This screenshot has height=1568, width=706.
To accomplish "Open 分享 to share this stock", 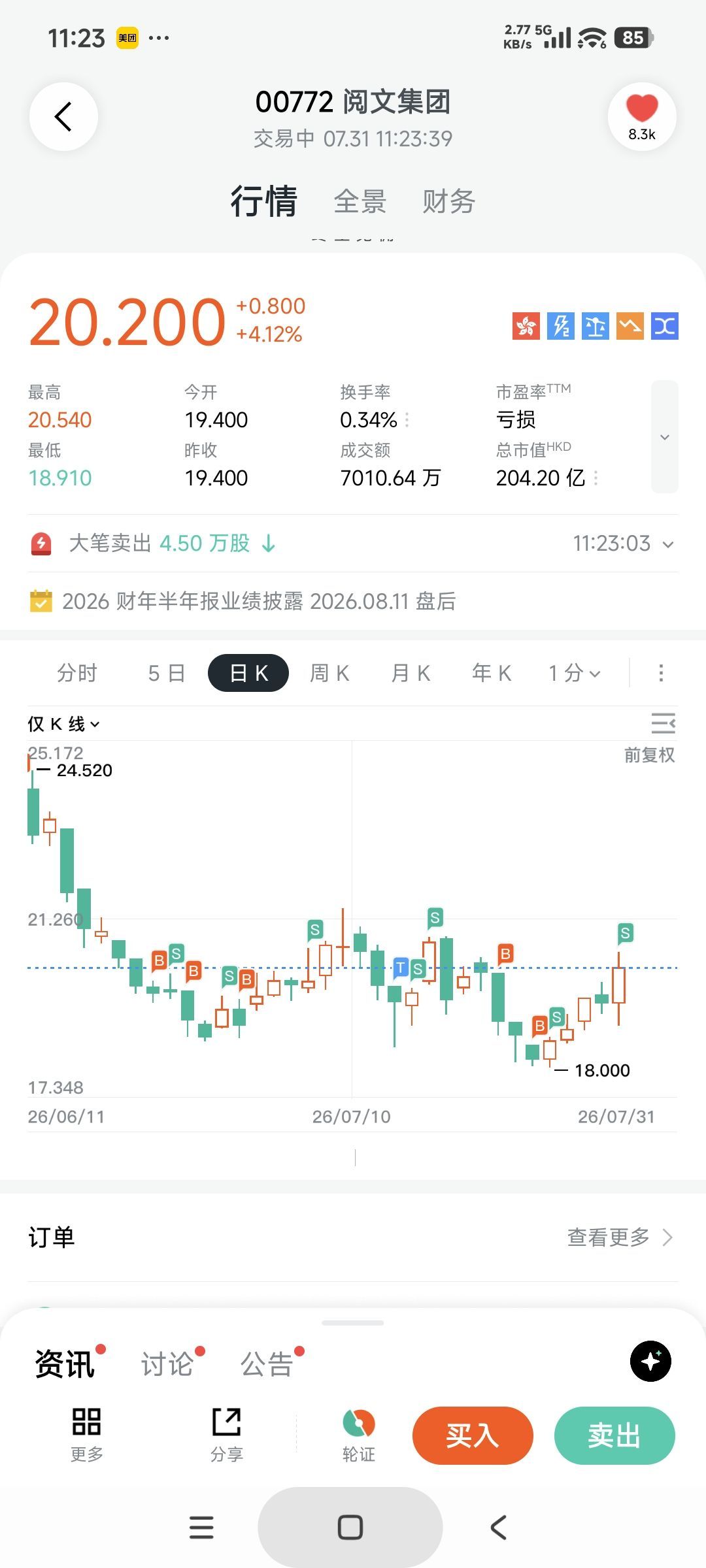I will tap(227, 1435).
